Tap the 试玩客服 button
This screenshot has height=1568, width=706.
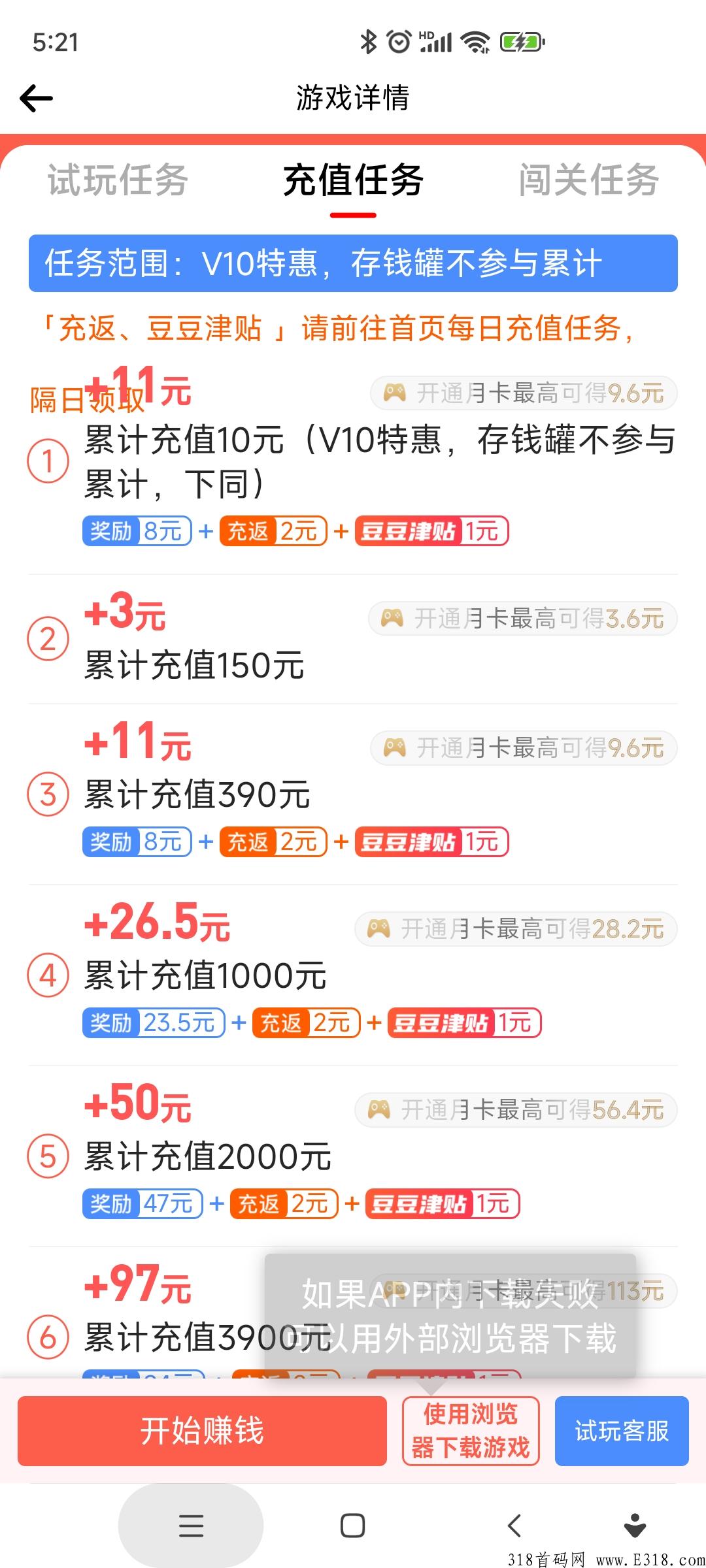coord(621,1431)
